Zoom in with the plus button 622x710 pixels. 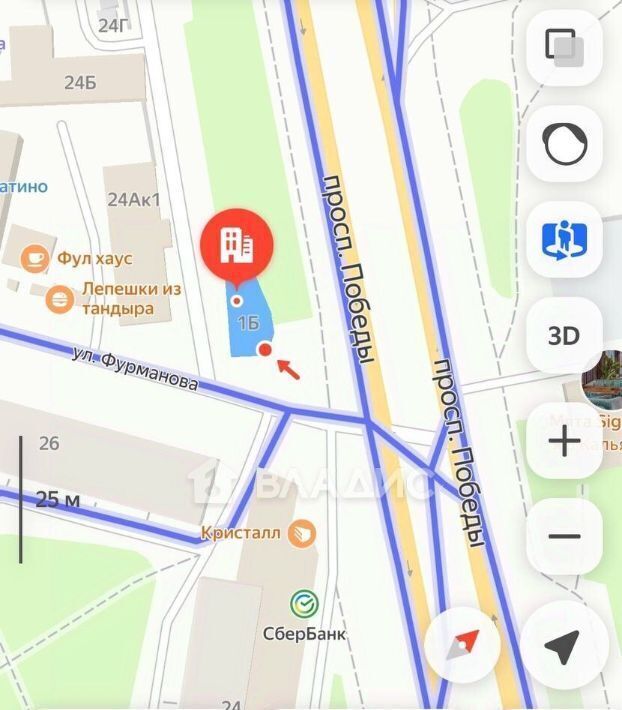point(564,441)
